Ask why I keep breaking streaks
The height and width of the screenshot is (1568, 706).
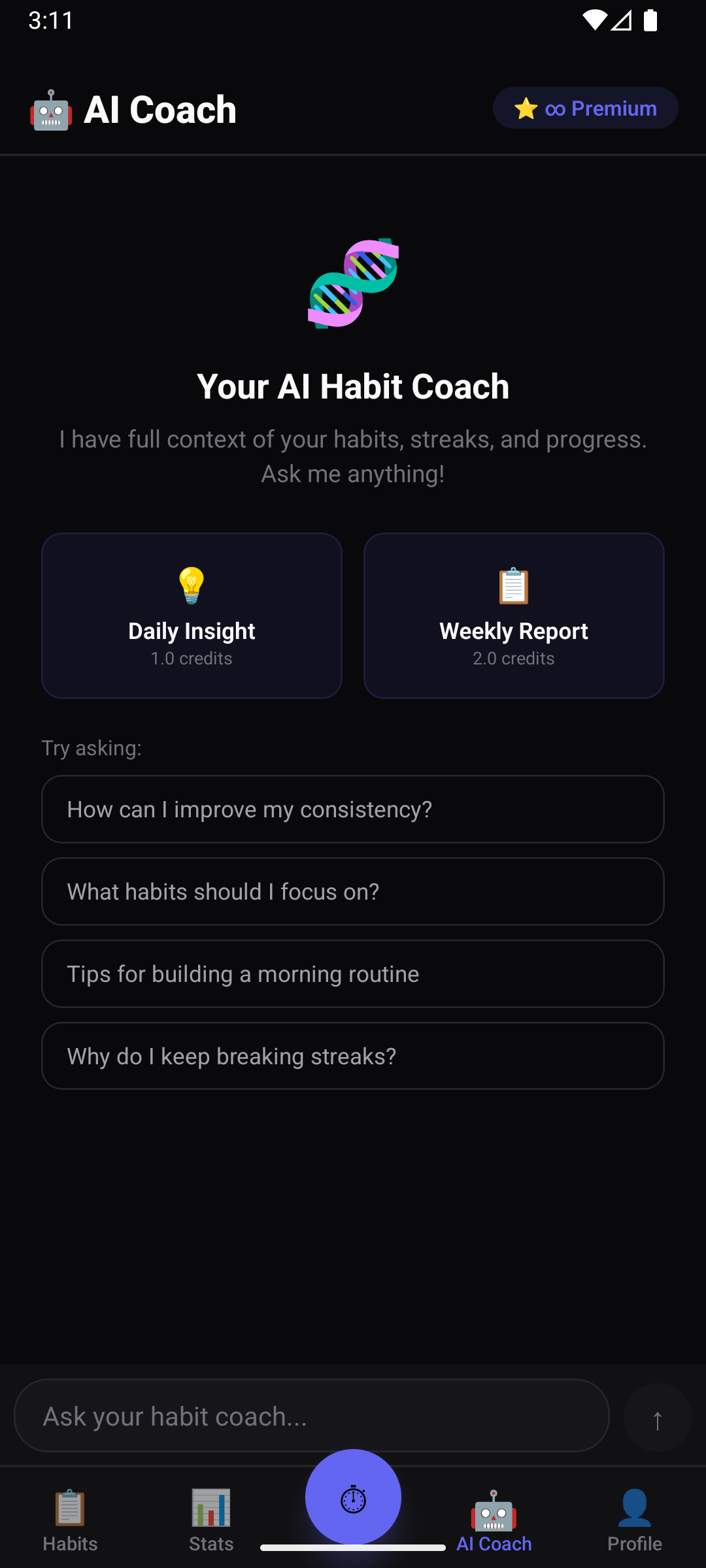(353, 1056)
